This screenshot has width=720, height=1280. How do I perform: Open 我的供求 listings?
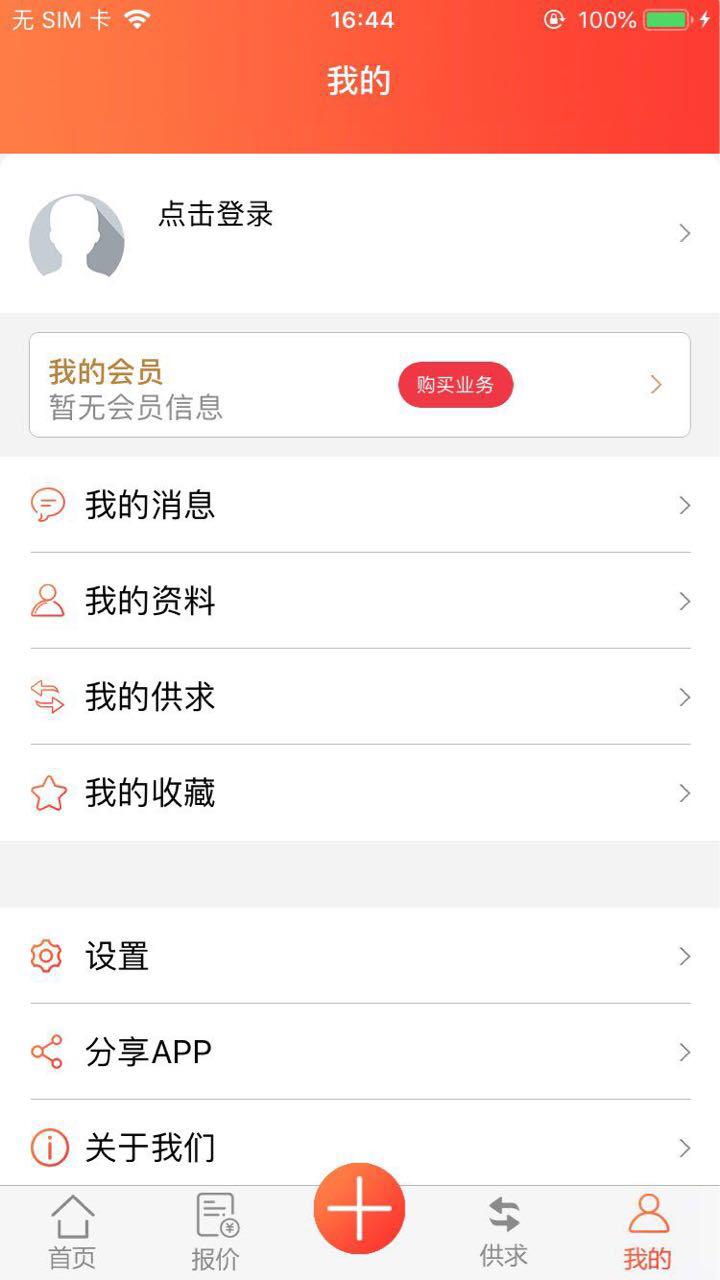[x=150, y=697]
